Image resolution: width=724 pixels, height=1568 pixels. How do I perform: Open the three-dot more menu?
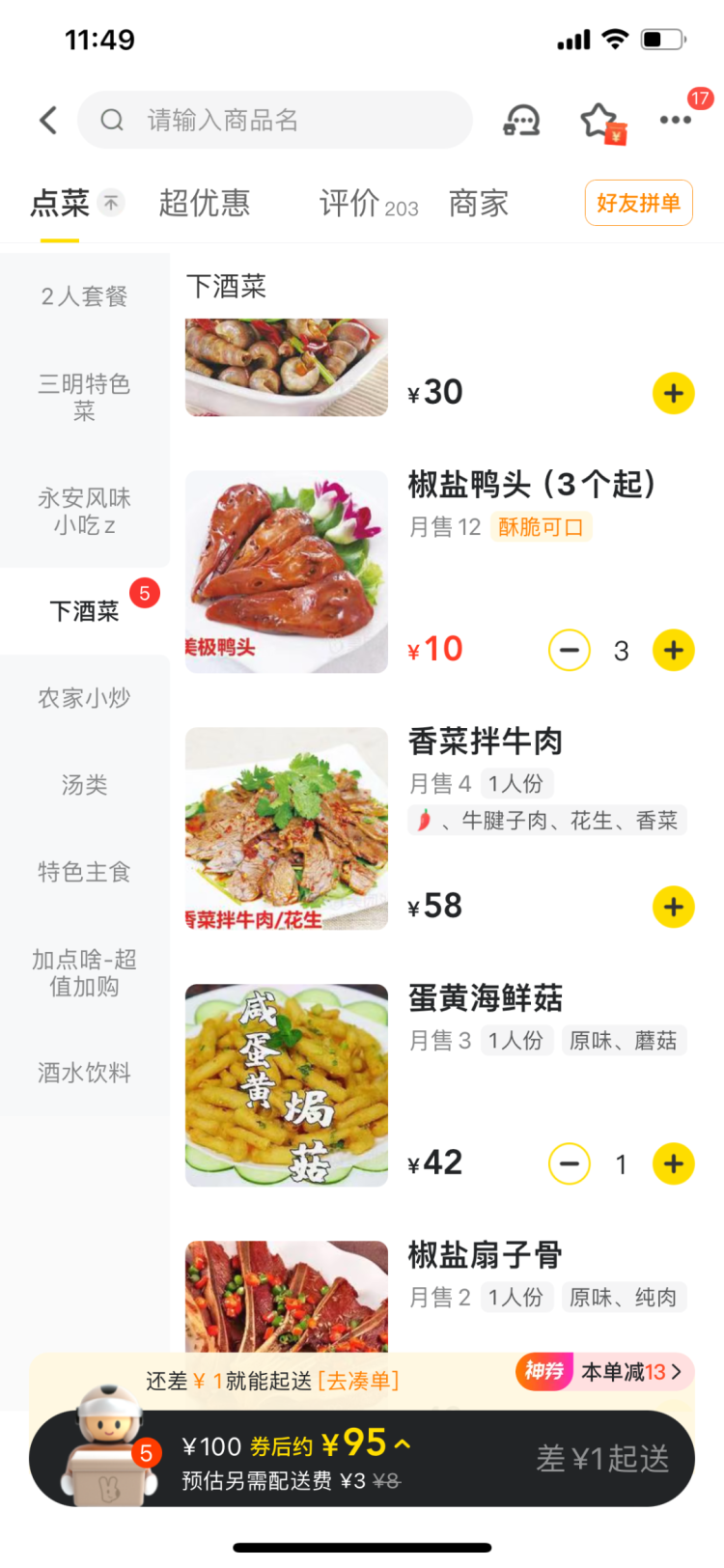(675, 120)
